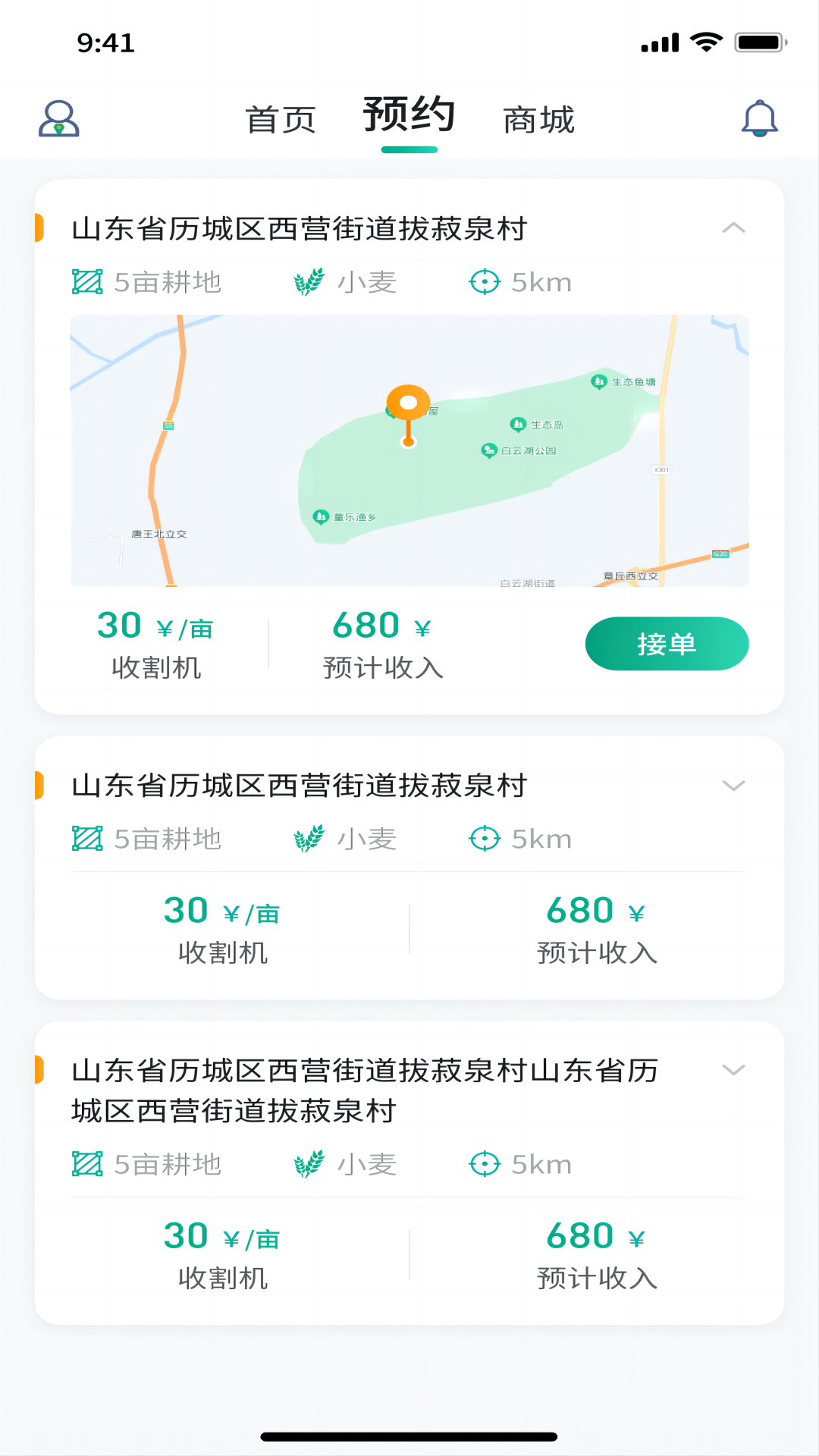
Task: Switch to the 商城 tab
Action: point(539,120)
